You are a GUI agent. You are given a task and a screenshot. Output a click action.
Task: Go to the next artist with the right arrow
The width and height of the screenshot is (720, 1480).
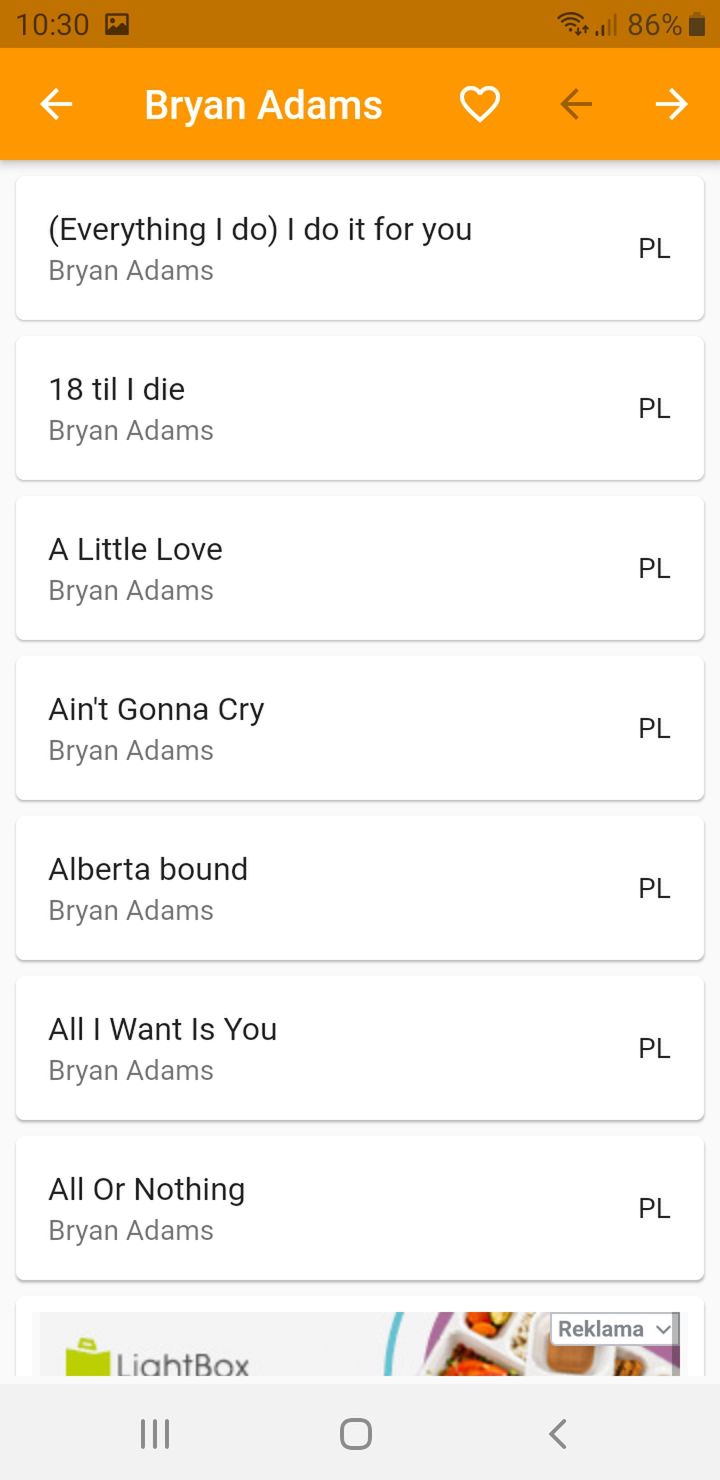tap(672, 104)
